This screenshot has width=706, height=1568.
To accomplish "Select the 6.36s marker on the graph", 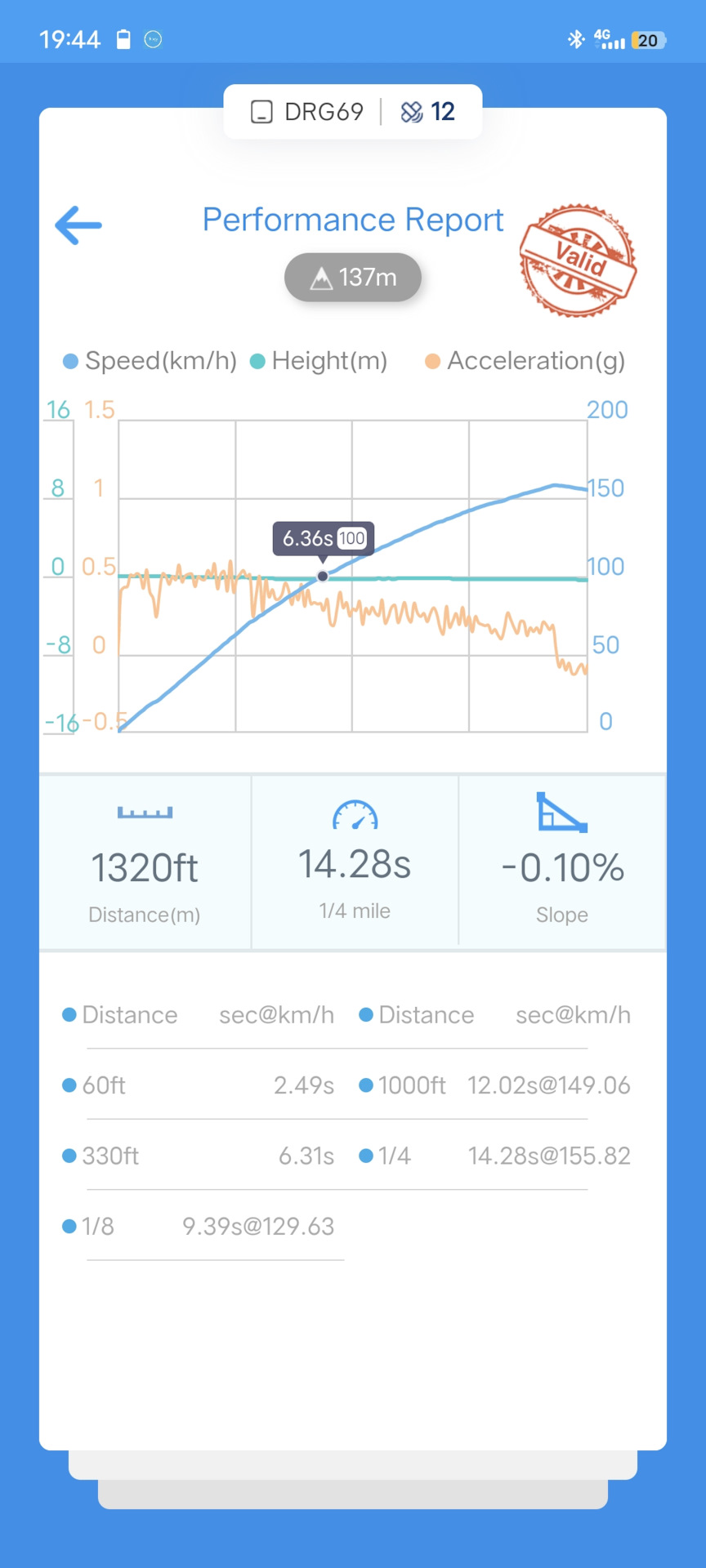I will pyautogui.click(x=323, y=576).
